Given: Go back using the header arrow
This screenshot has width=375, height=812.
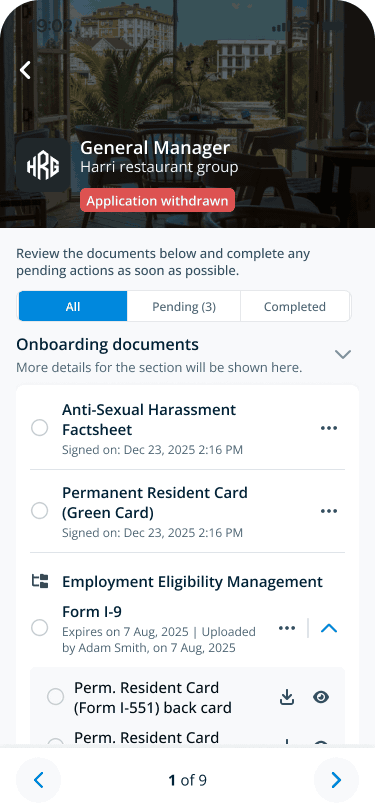Looking at the screenshot, I should pyautogui.click(x=25, y=70).
